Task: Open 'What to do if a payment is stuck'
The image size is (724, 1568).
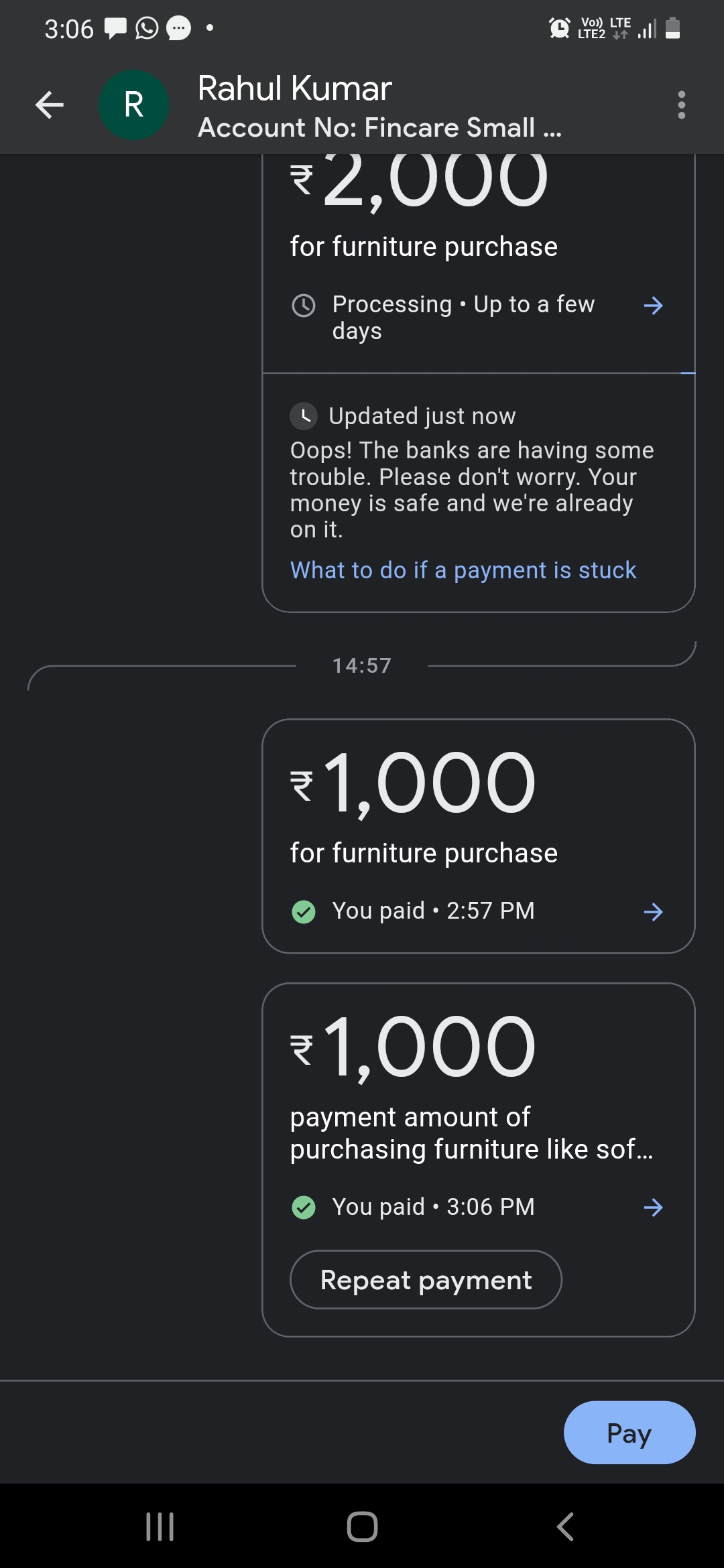Action: (463, 570)
